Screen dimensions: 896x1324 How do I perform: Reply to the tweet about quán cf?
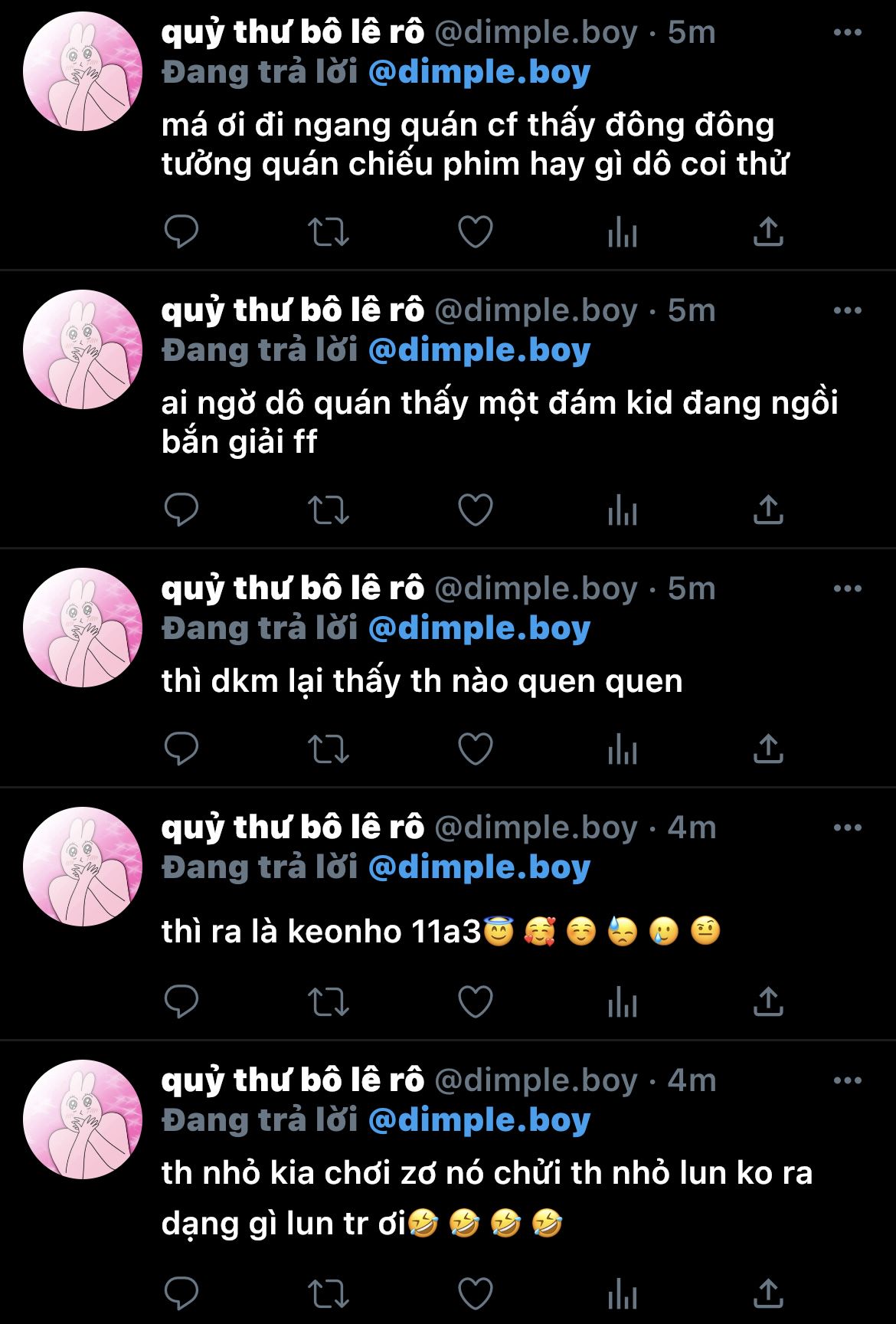pos(181,231)
